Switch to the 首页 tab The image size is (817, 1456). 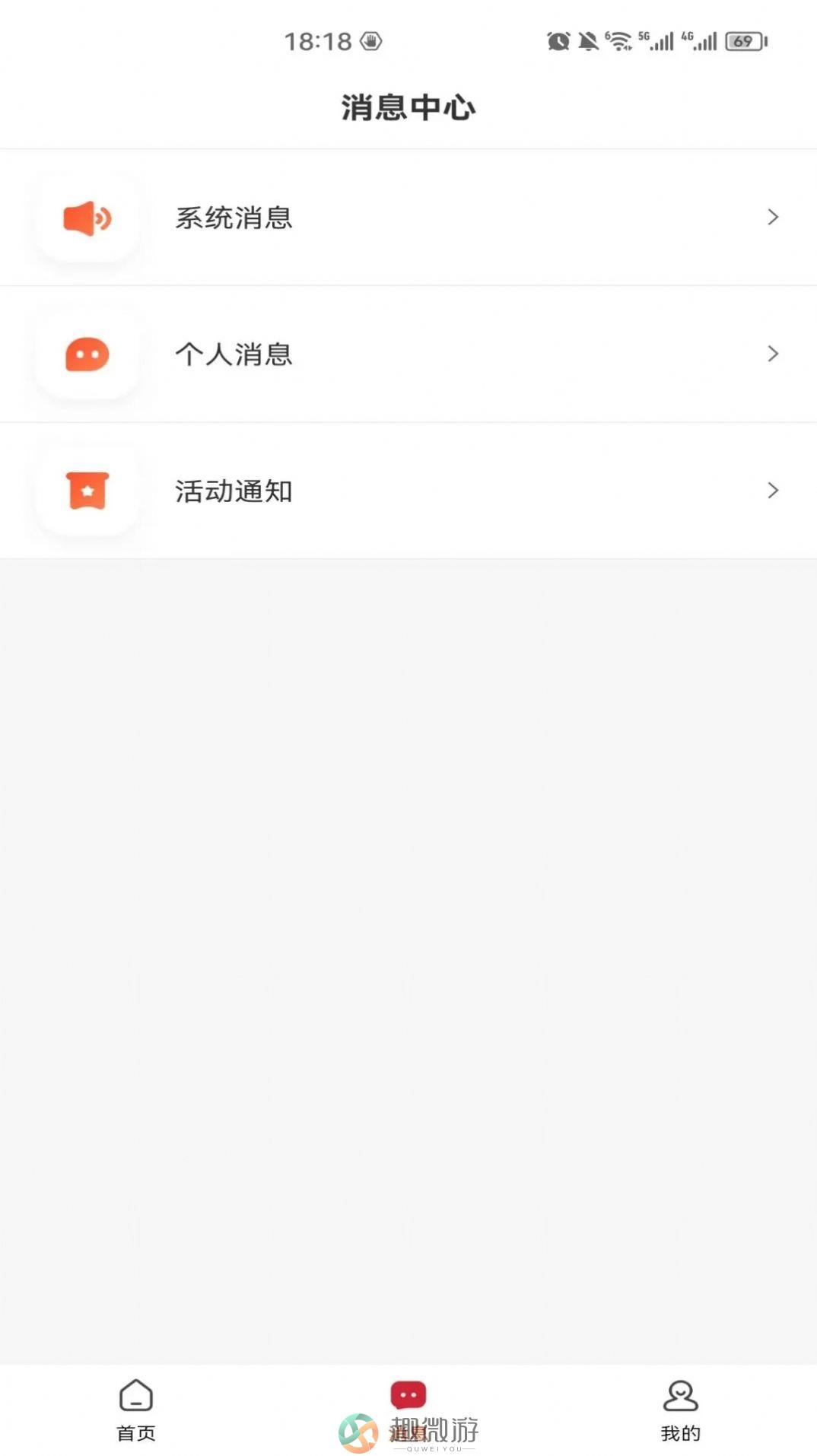(136, 1411)
